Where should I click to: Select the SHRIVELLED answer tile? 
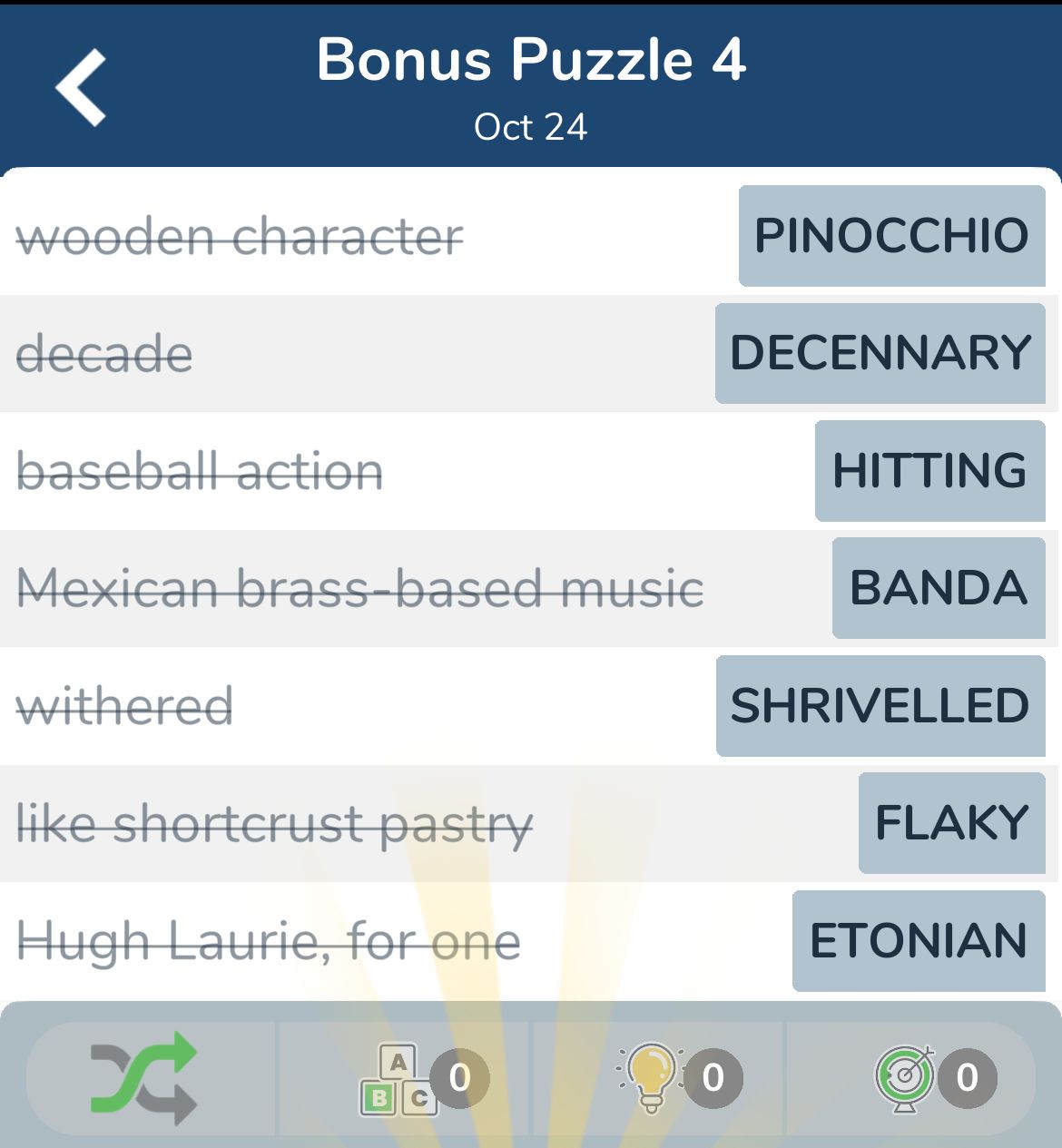[880, 706]
